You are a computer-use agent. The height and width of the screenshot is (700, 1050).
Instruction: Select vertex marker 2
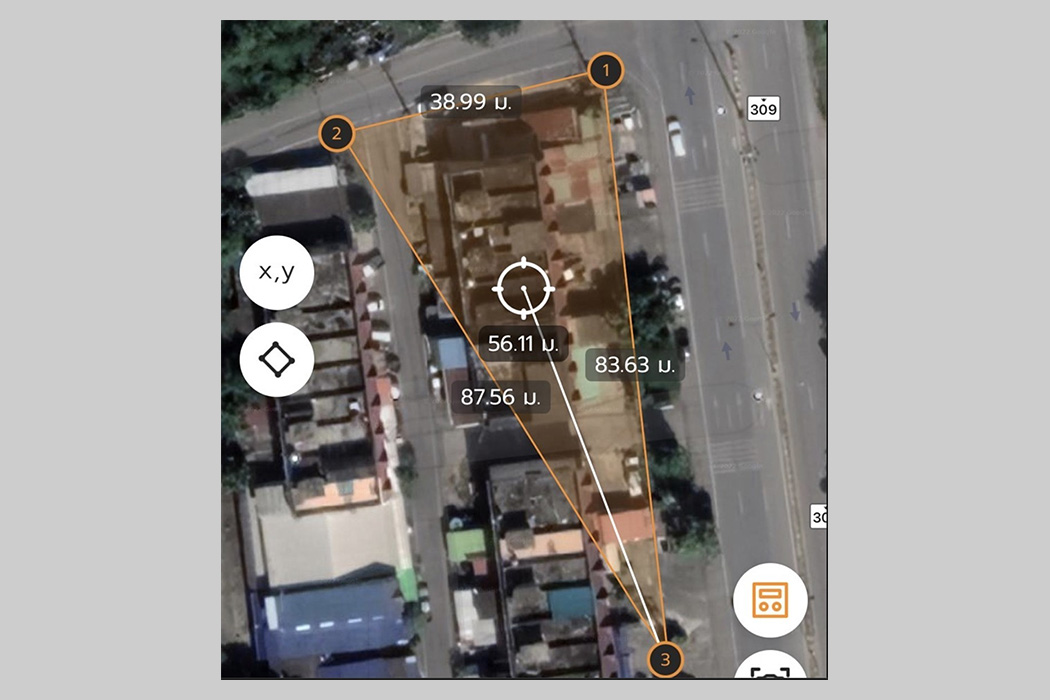click(x=336, y=133)
